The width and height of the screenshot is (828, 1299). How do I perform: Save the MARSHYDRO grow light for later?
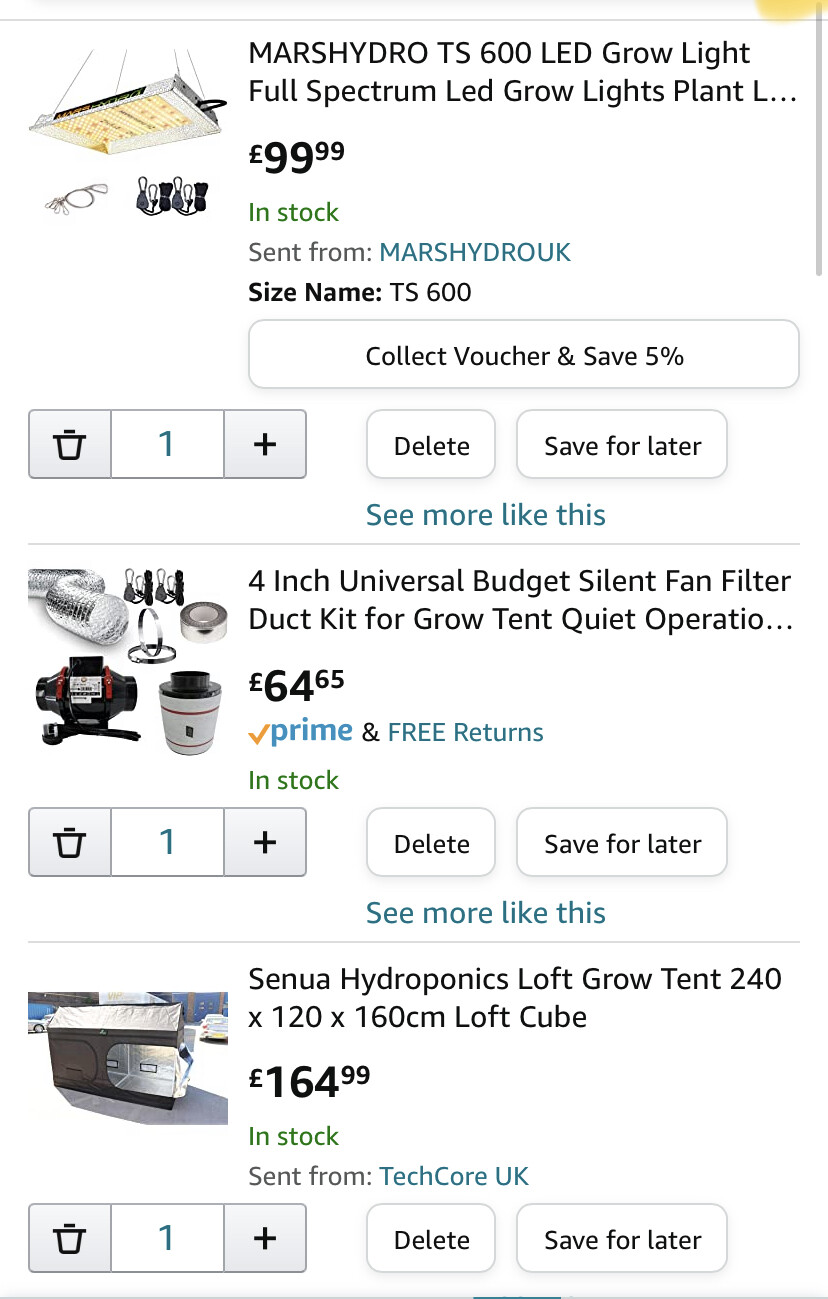pos(622,446)
